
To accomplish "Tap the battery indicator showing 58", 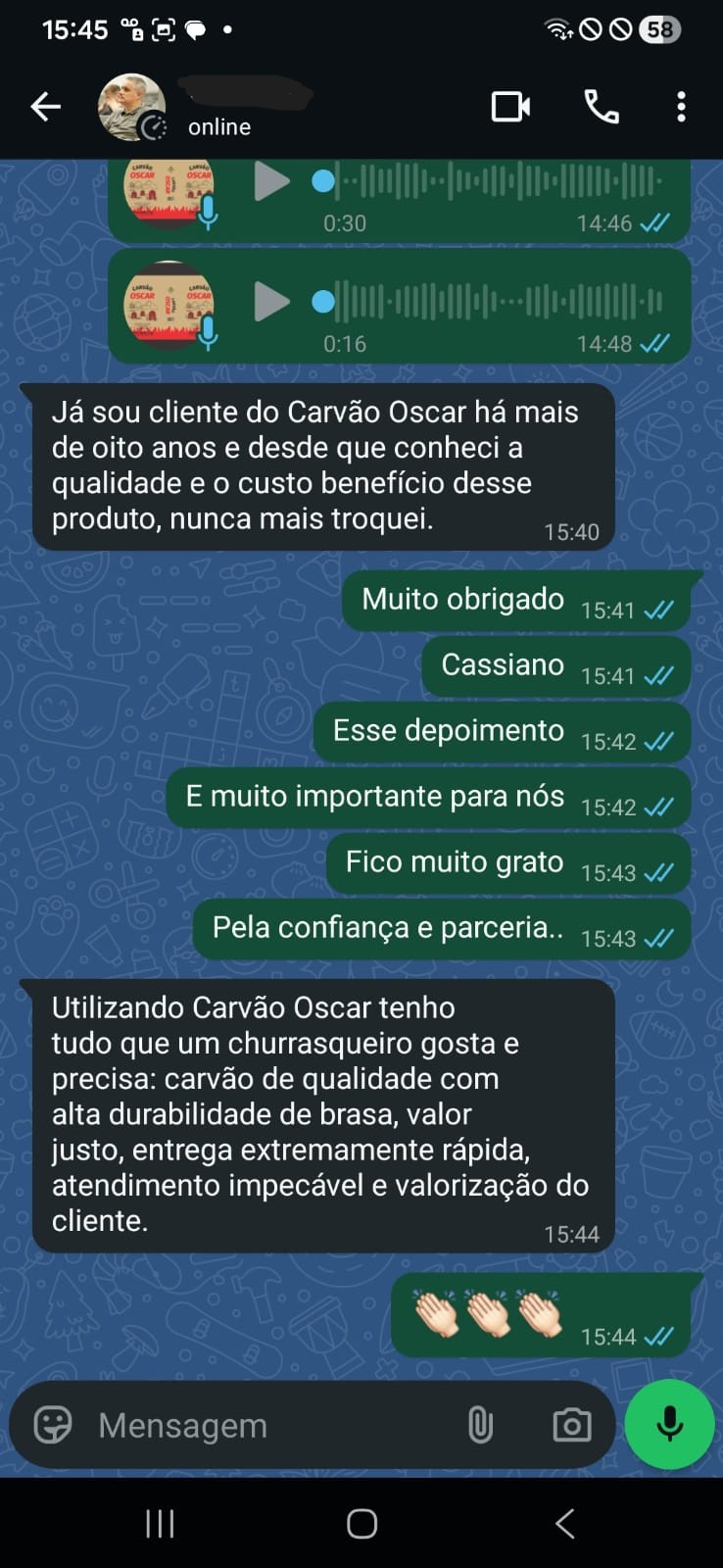I will point(658,29).
